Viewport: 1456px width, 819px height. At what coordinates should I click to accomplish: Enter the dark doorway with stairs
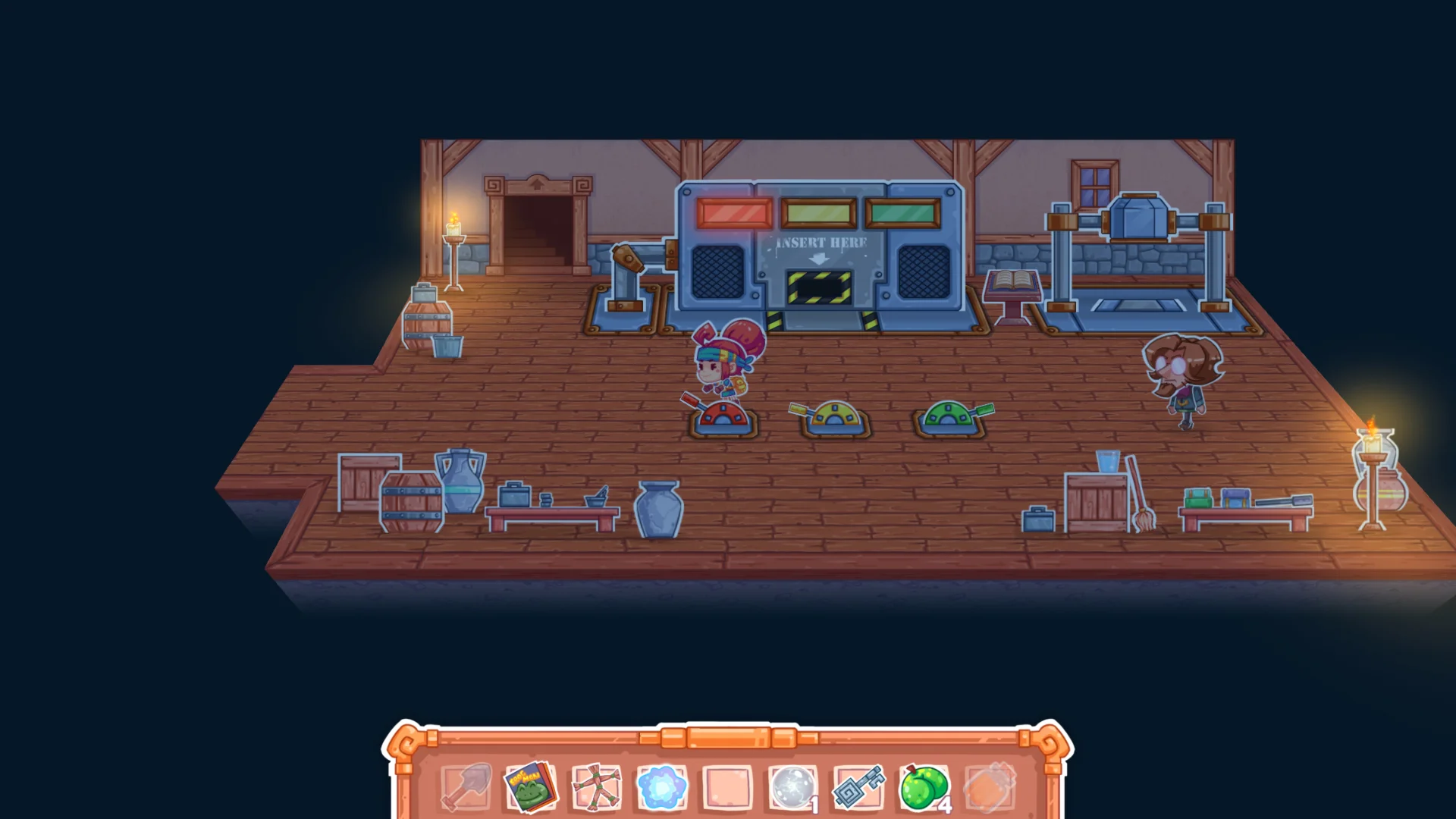[538, 231]
